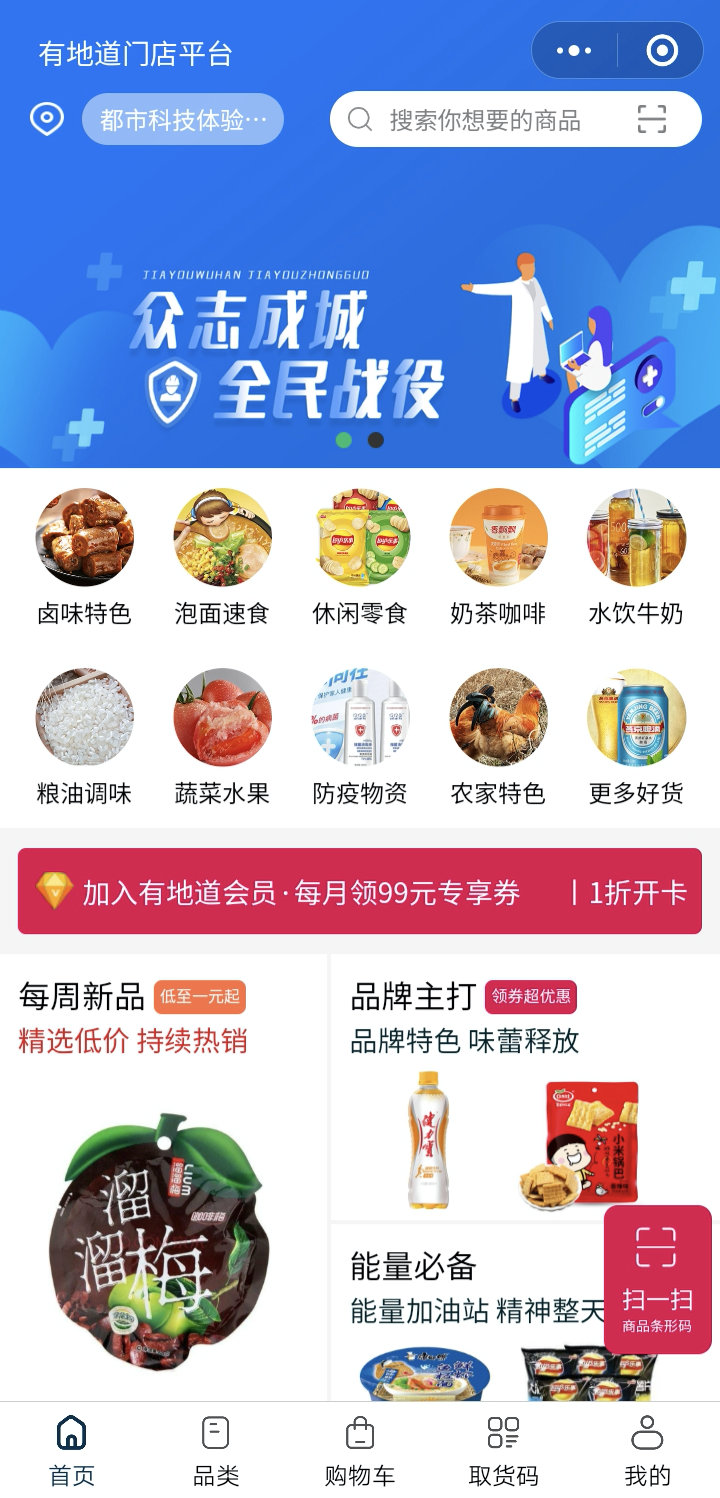This screenshot has width=720, height=1498.
Task: Open the scan icon inside the search bar
Action: 651,119
